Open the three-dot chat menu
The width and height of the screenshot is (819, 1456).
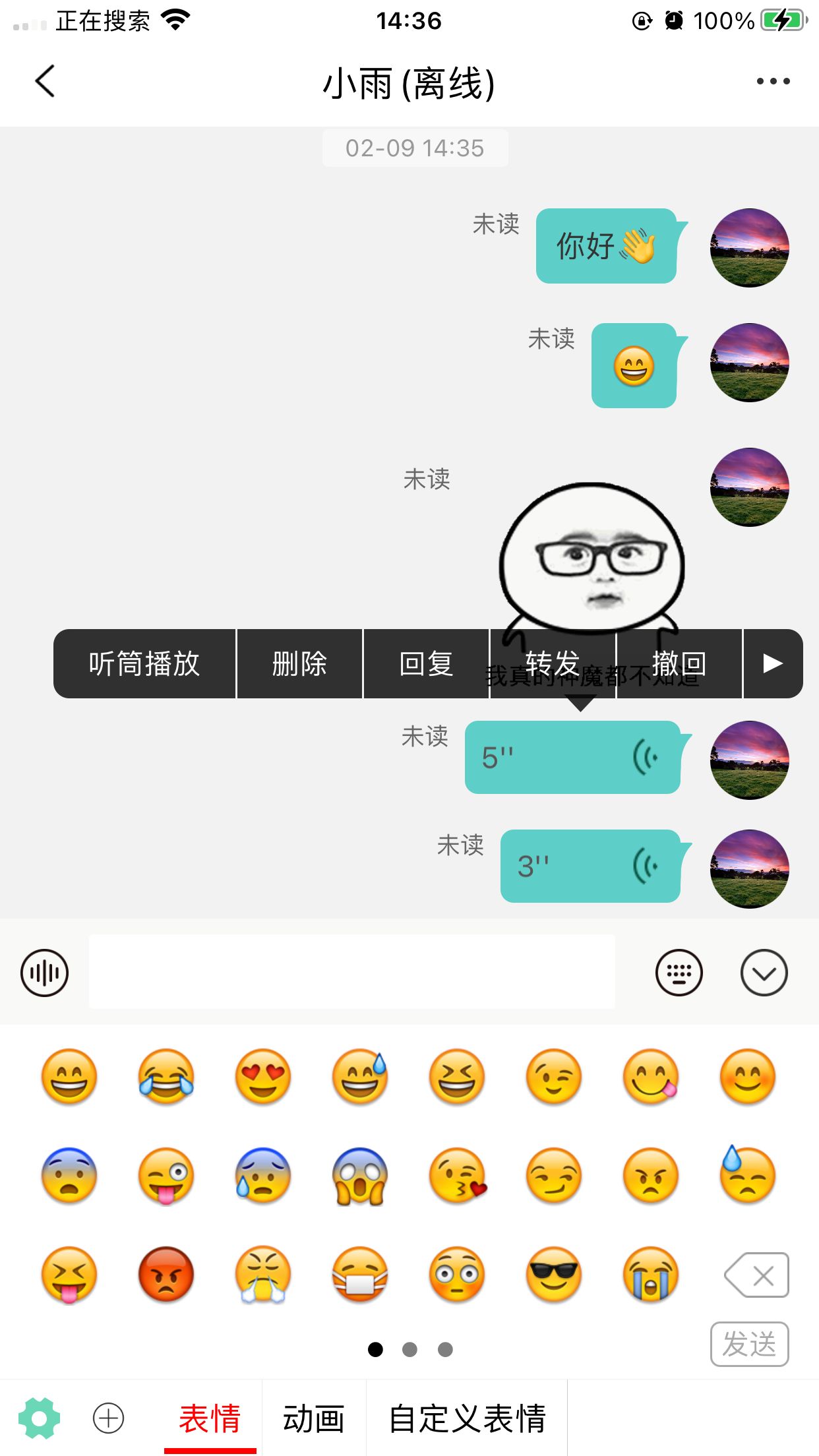pyautogui.click(x=773, y=82)
